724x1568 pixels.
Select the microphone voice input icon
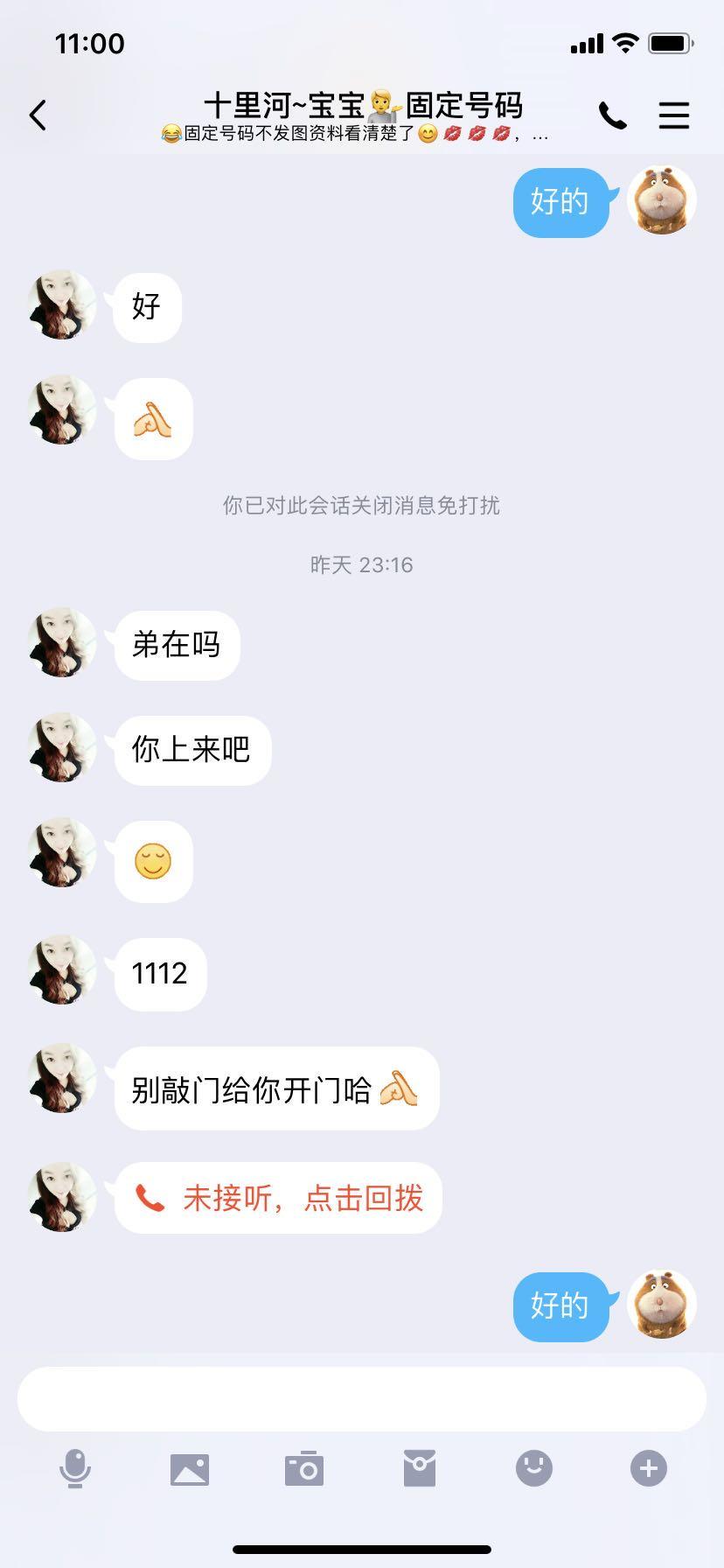pos(75,1469)
